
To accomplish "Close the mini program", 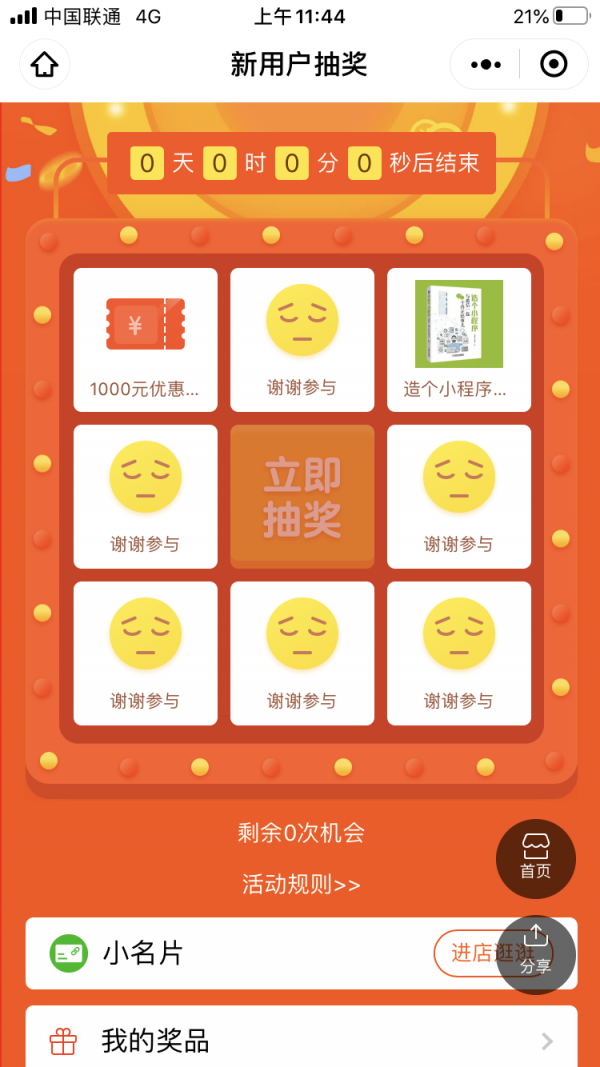I will [553, 65].
